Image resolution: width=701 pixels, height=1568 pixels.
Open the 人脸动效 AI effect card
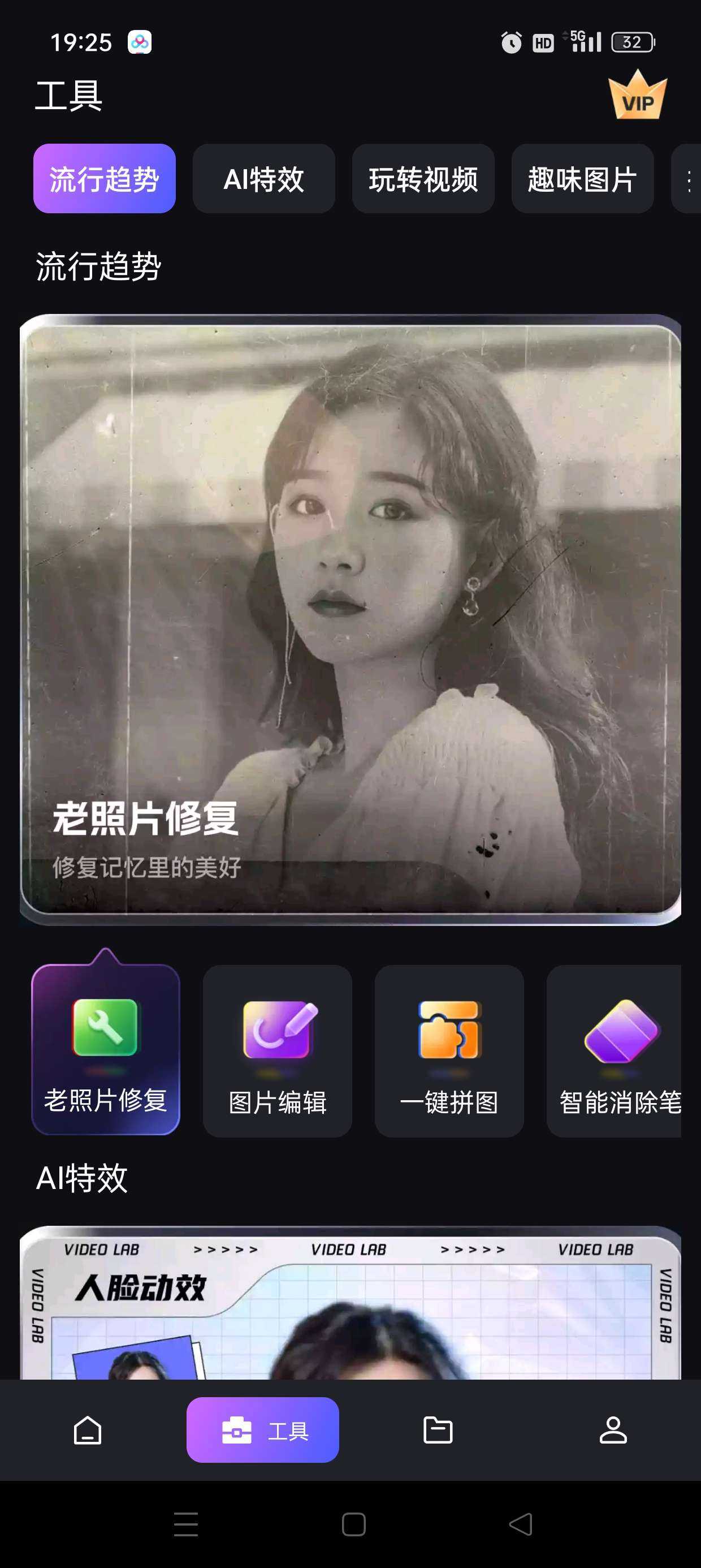pyautogui.click(x=350, y=1303)
